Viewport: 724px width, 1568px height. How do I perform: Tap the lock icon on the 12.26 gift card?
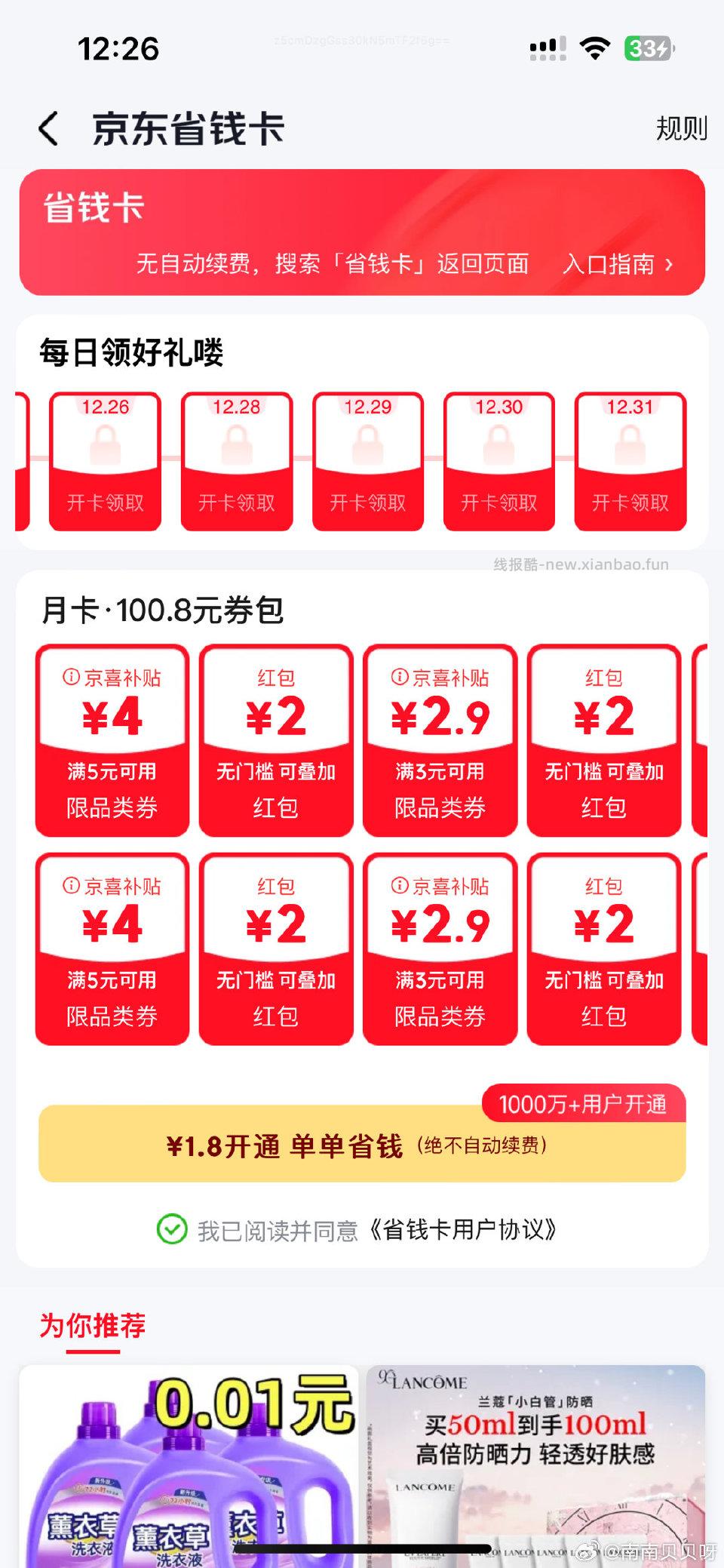[105, 445]
